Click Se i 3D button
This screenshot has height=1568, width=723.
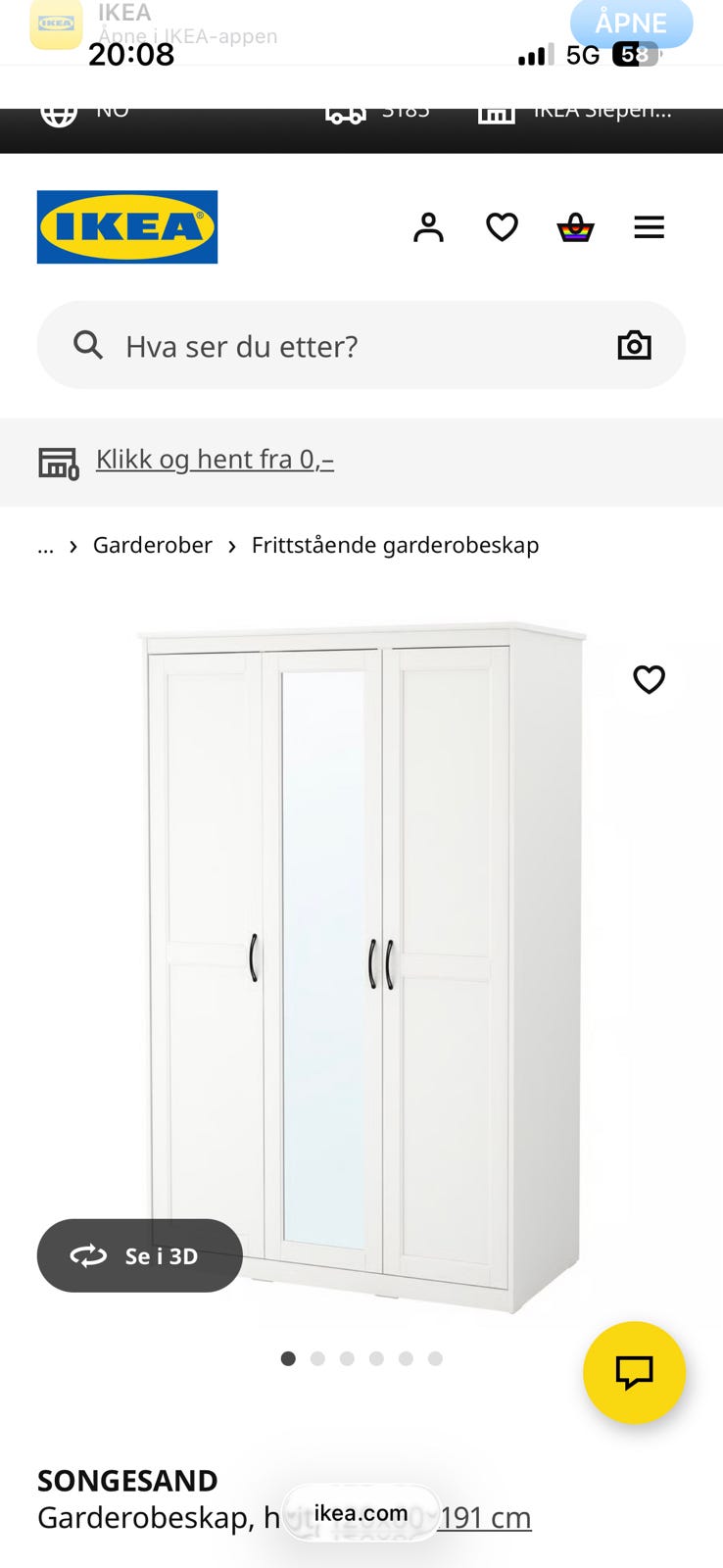tap(139, 1255)
